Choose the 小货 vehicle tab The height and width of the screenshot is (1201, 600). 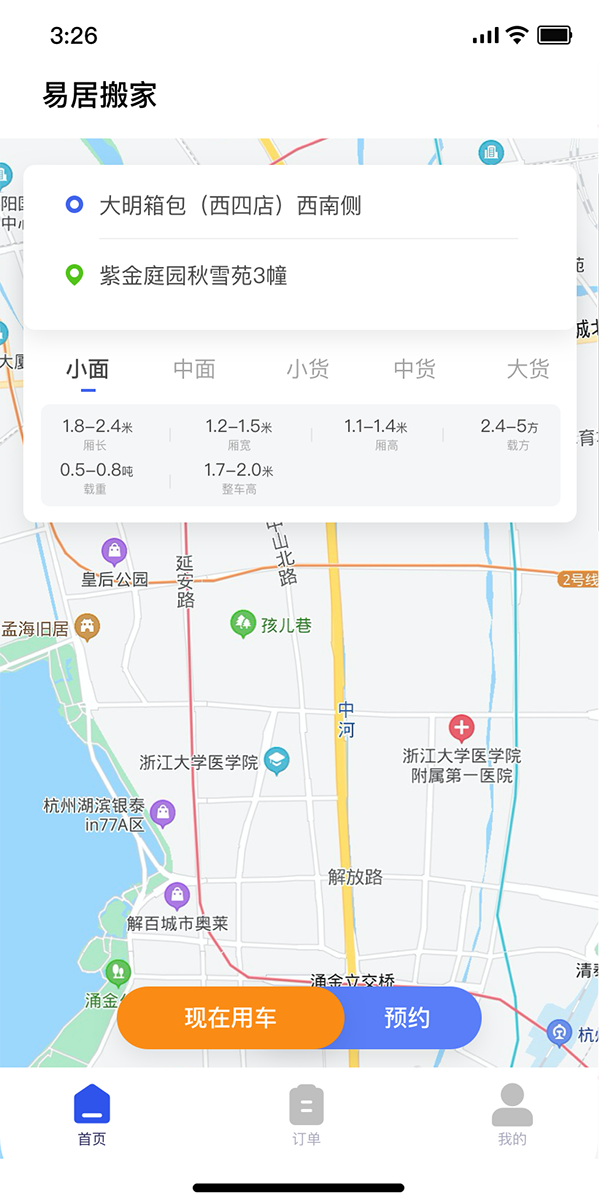pyautogui.click(x=307, y=369)
